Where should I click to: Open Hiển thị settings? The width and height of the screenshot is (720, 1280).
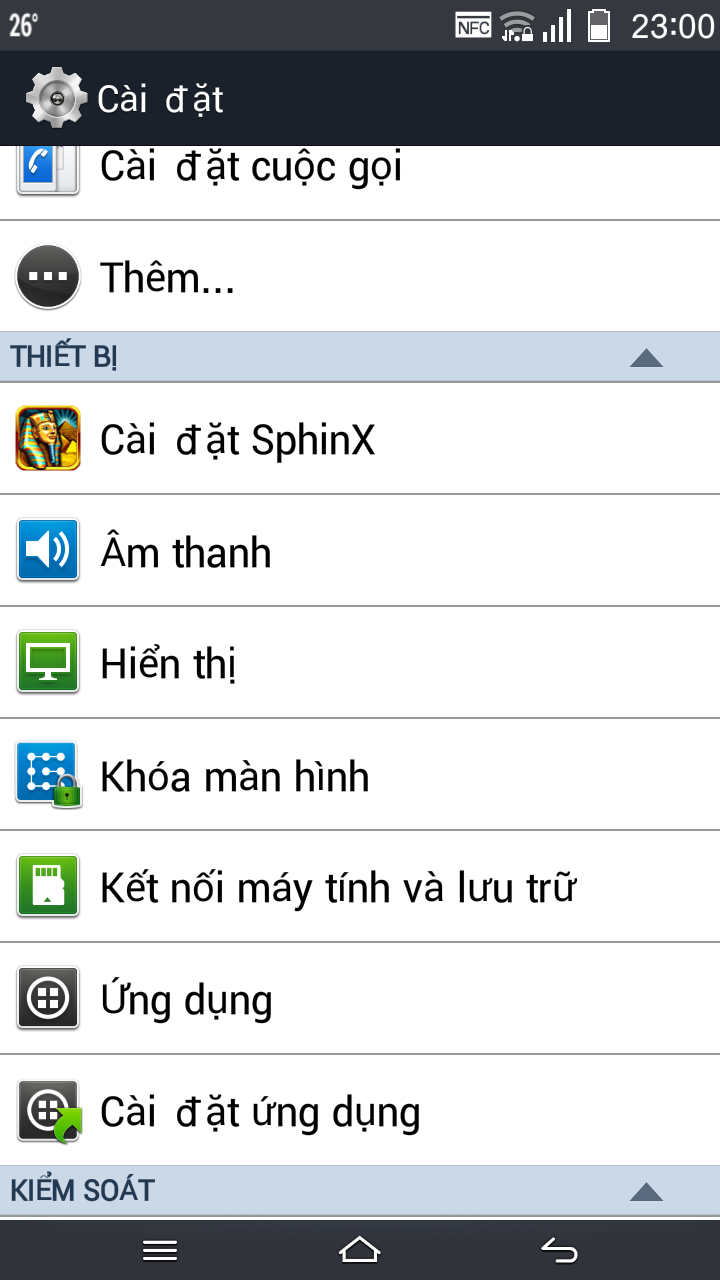click(x=360, y=662)
